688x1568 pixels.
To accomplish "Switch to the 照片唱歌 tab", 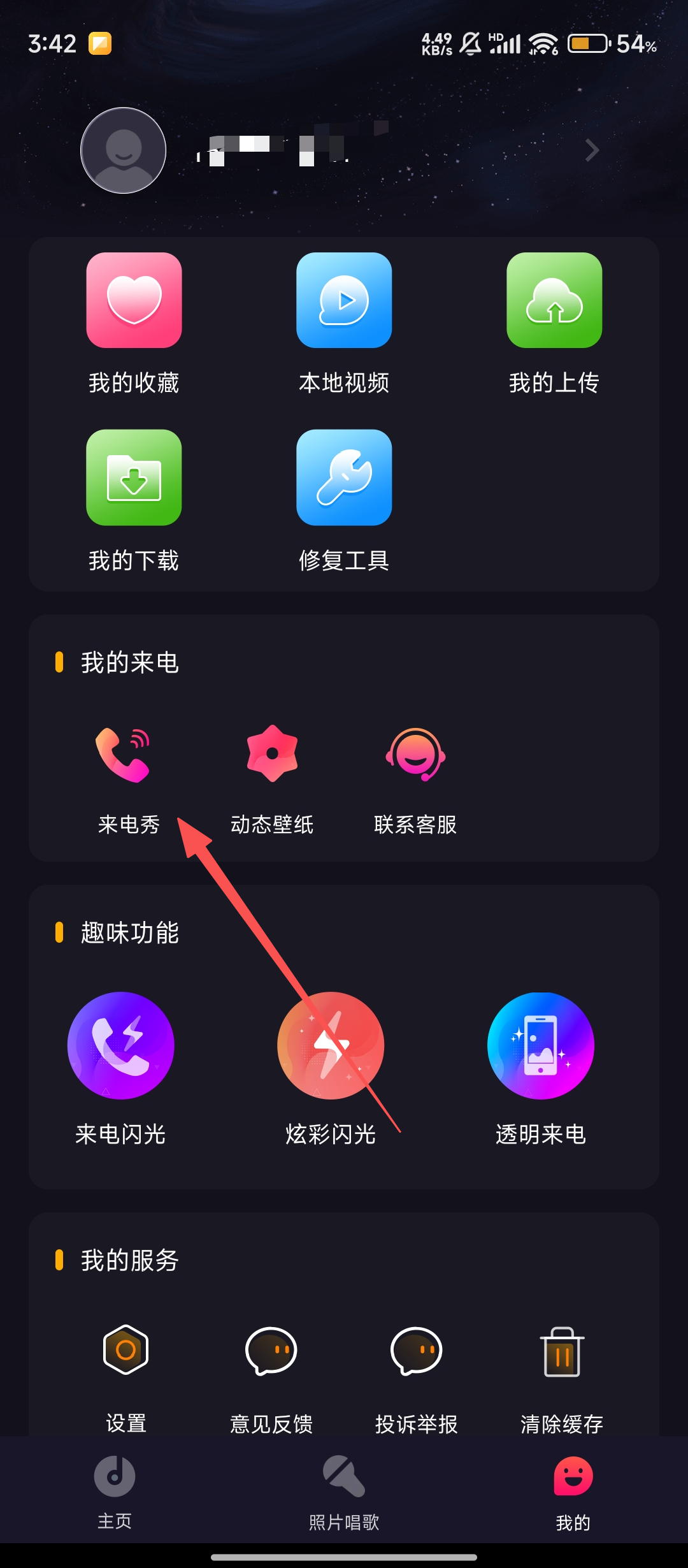I will point(344,1492).
